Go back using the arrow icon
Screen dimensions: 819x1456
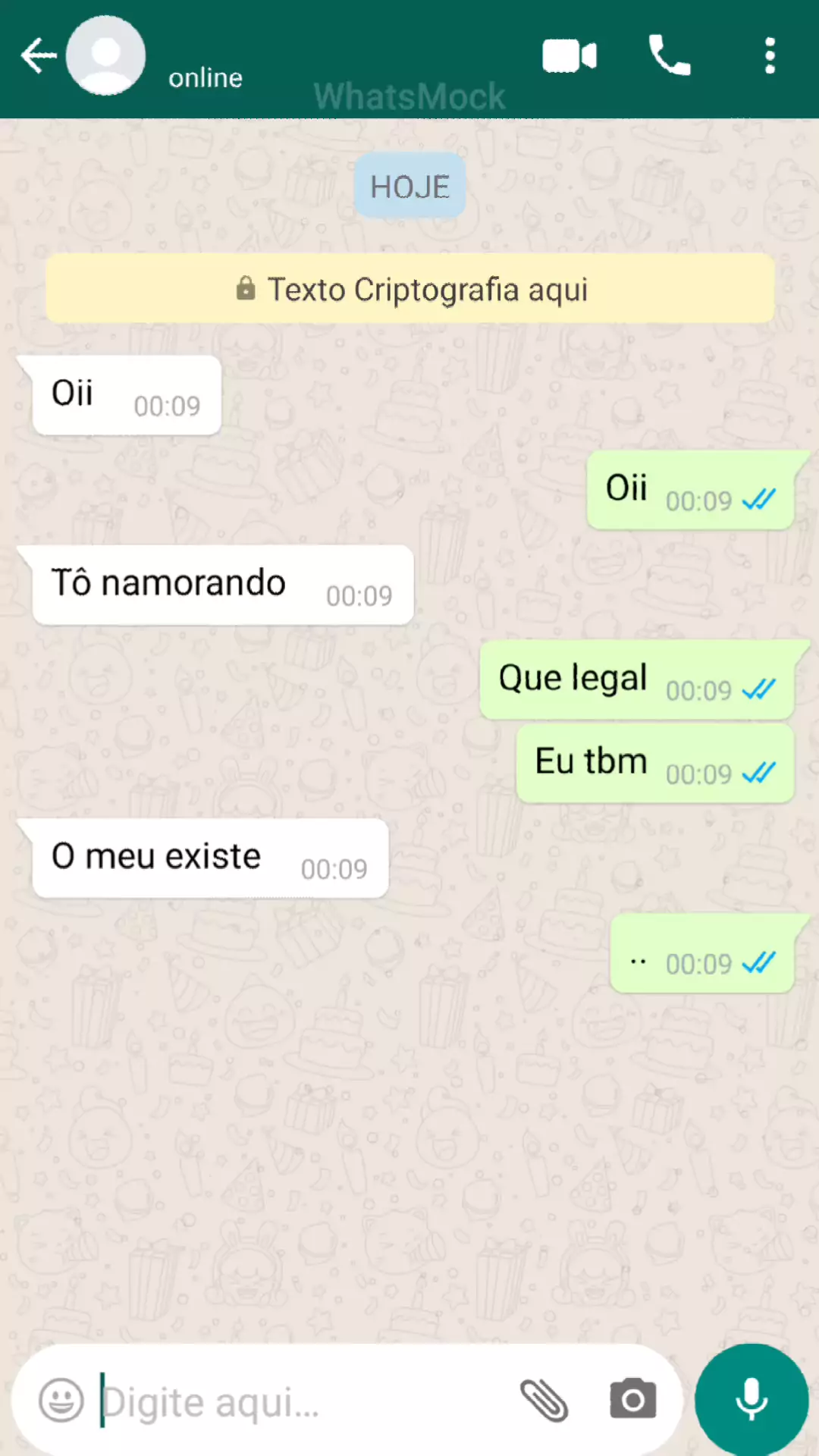point(38,56)
